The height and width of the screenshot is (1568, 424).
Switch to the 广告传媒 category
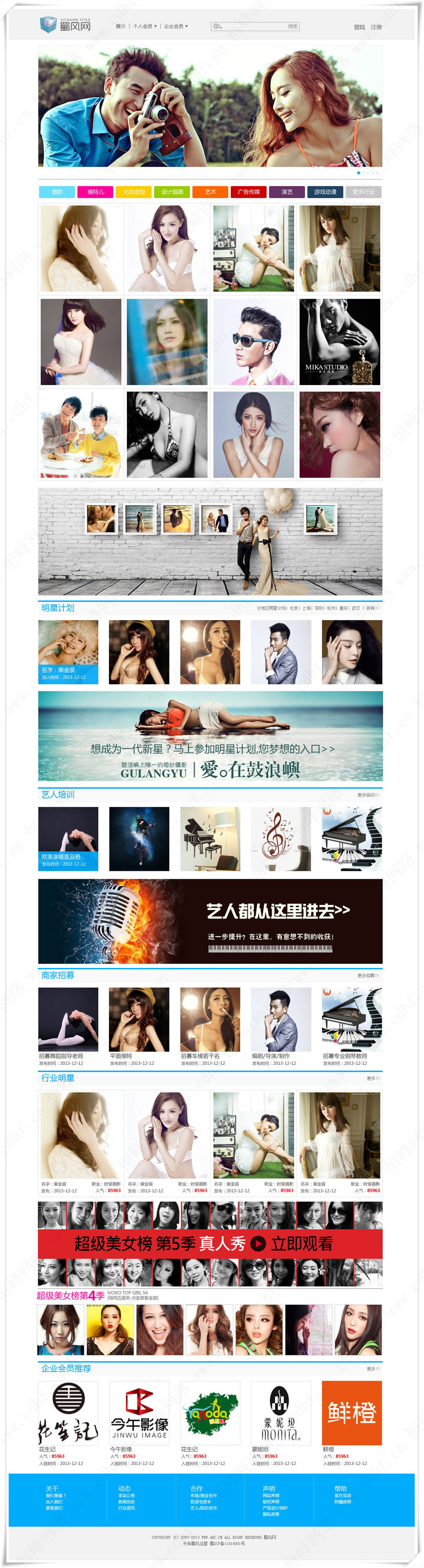(249, 192)
